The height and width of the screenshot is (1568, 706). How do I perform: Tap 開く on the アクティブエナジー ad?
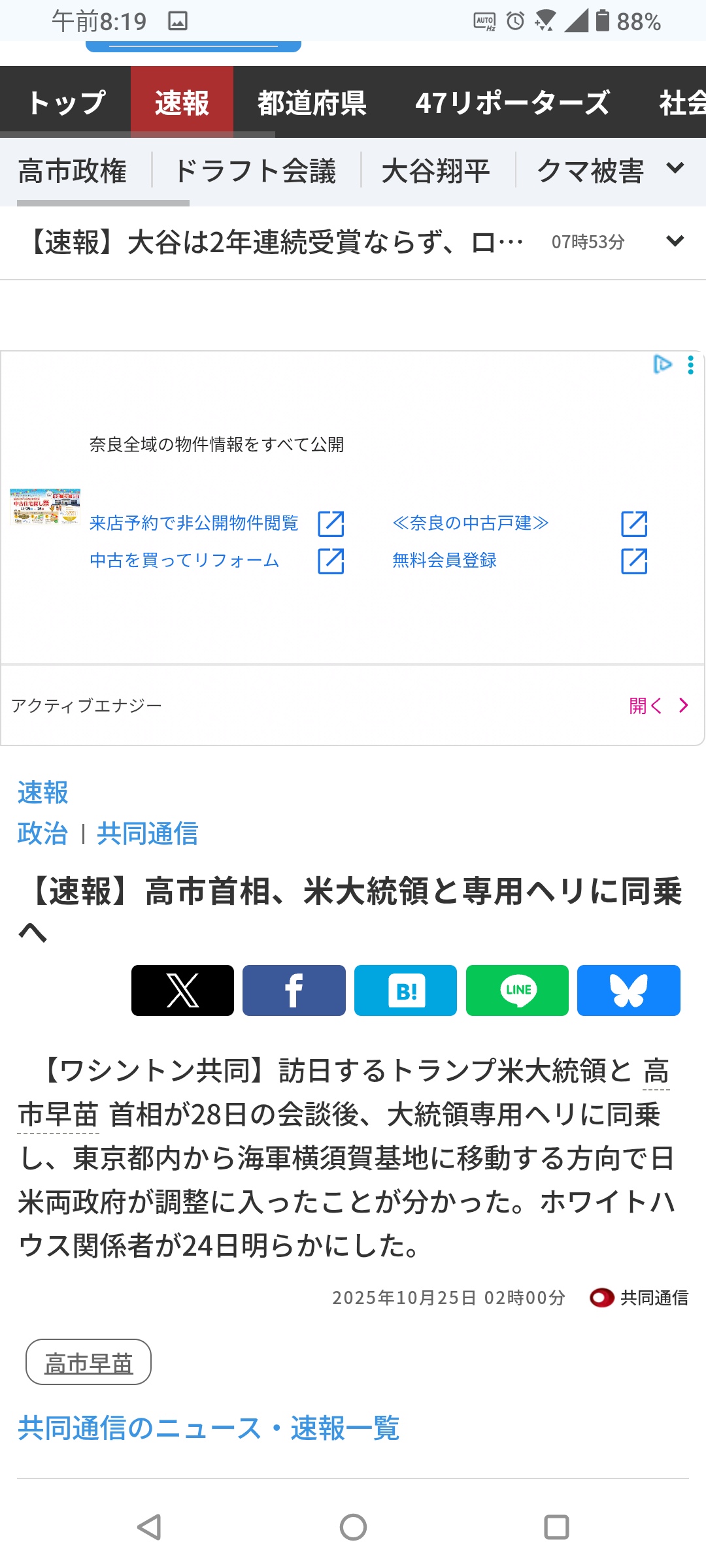pos(657,706)
